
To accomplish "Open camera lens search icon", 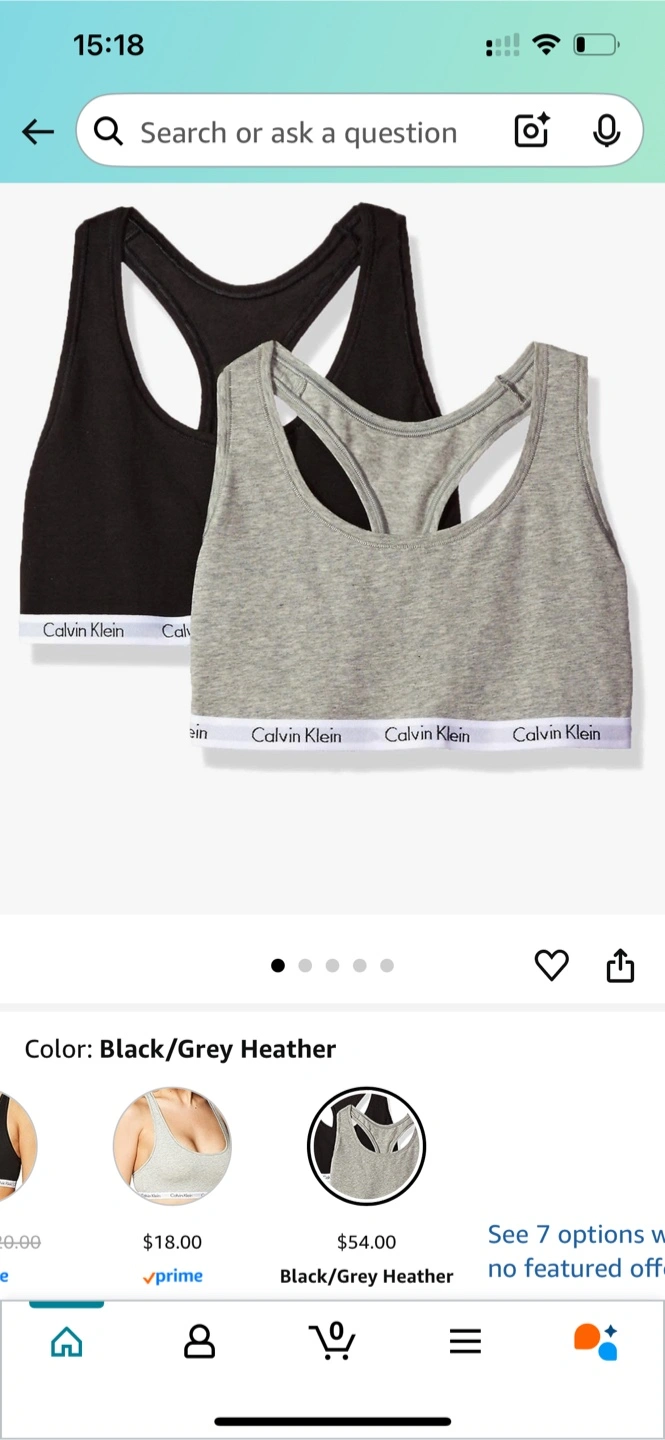I will click(531, 131).
